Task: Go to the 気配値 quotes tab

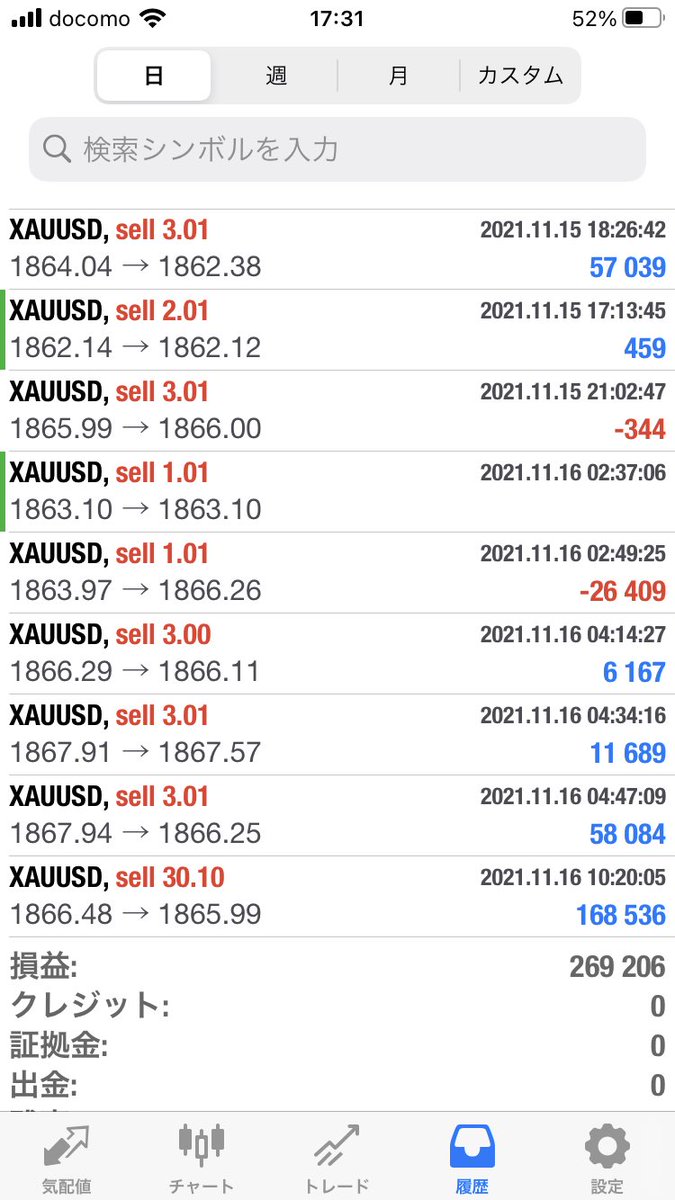Action: 67,1158
